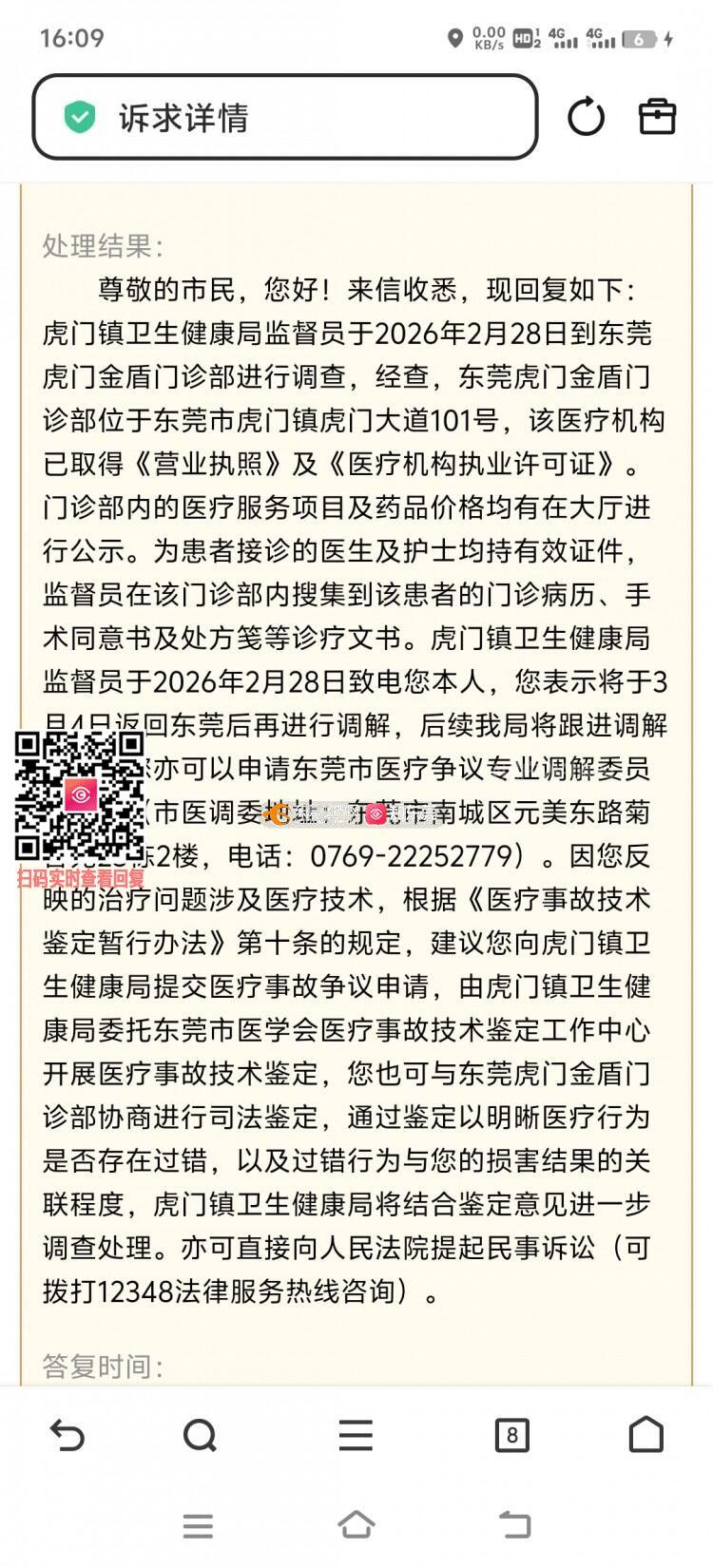Open the system recent apps button

198,1526
